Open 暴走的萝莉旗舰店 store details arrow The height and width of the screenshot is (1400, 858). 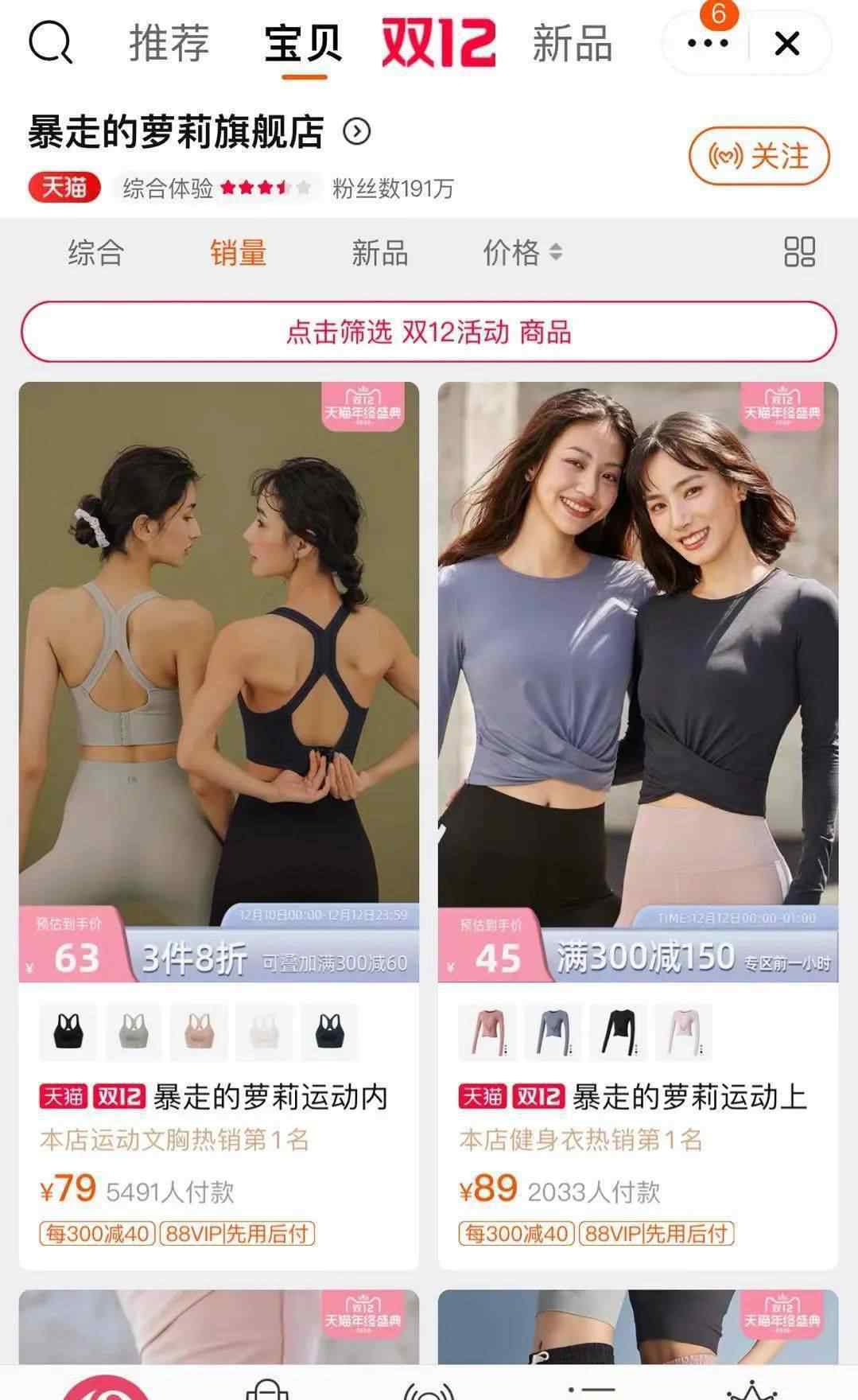click(357, 131)
